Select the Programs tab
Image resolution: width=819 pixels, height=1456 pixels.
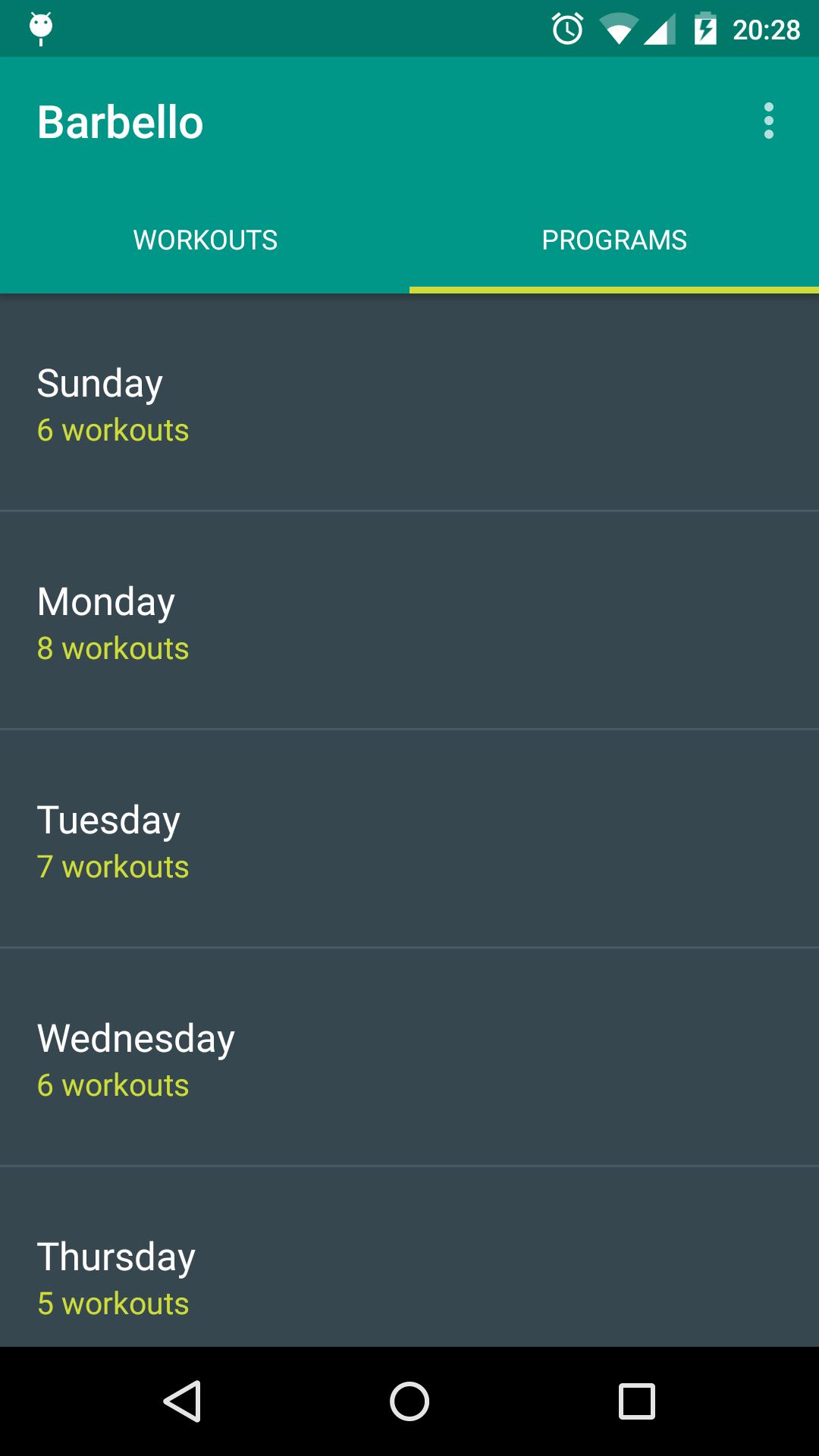pos(614,240)
